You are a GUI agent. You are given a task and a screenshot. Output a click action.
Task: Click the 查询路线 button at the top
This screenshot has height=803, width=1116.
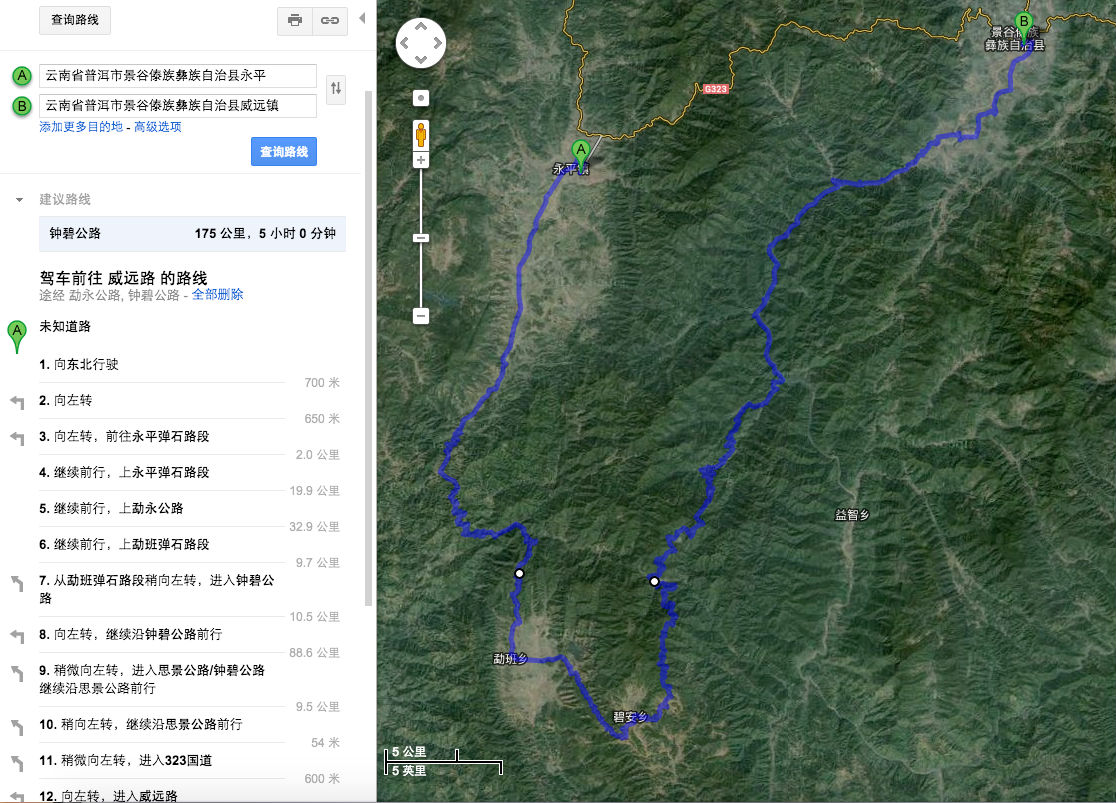click(75, 20)
